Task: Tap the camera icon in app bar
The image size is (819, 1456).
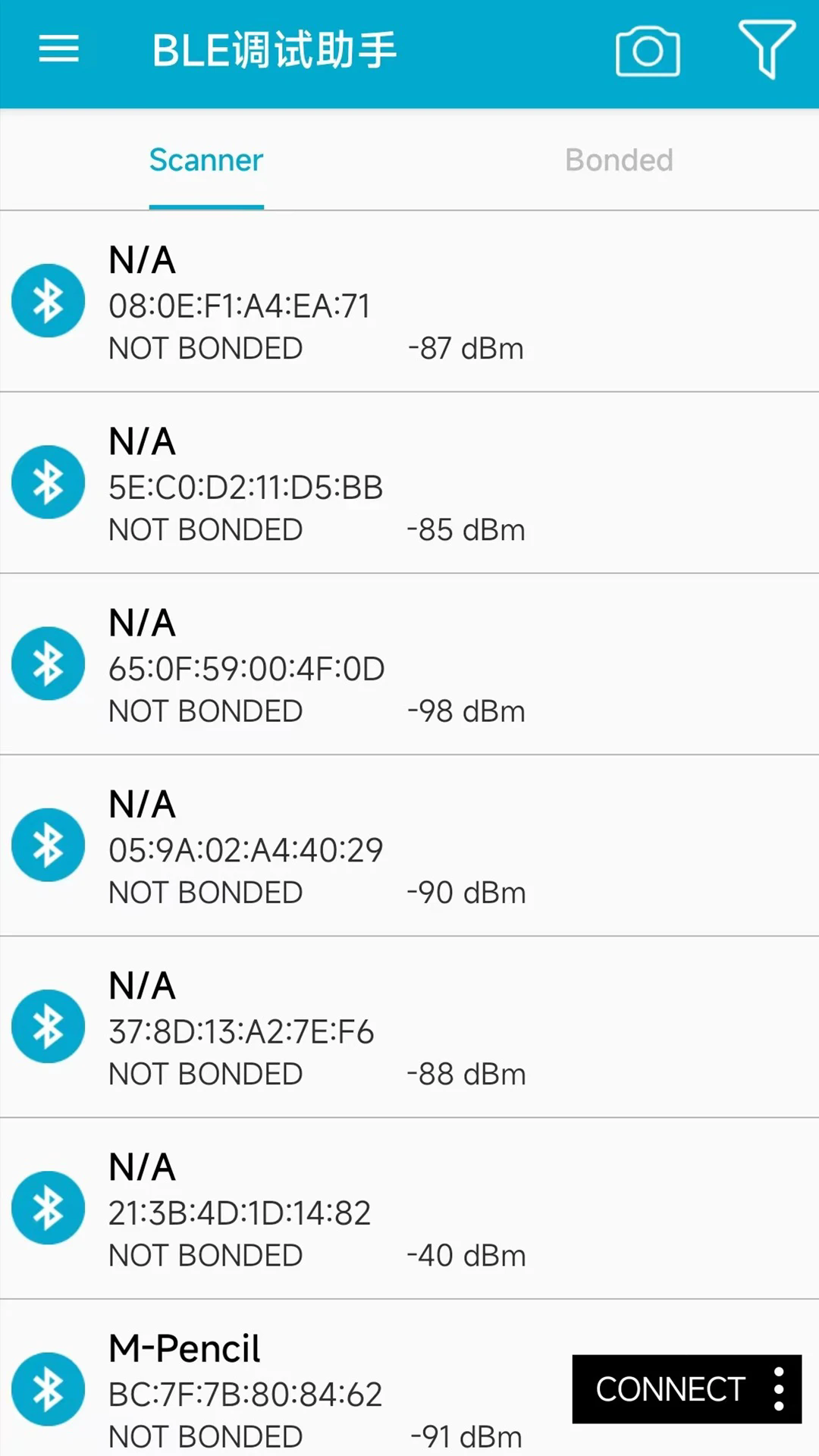Action: click(647, 52)
